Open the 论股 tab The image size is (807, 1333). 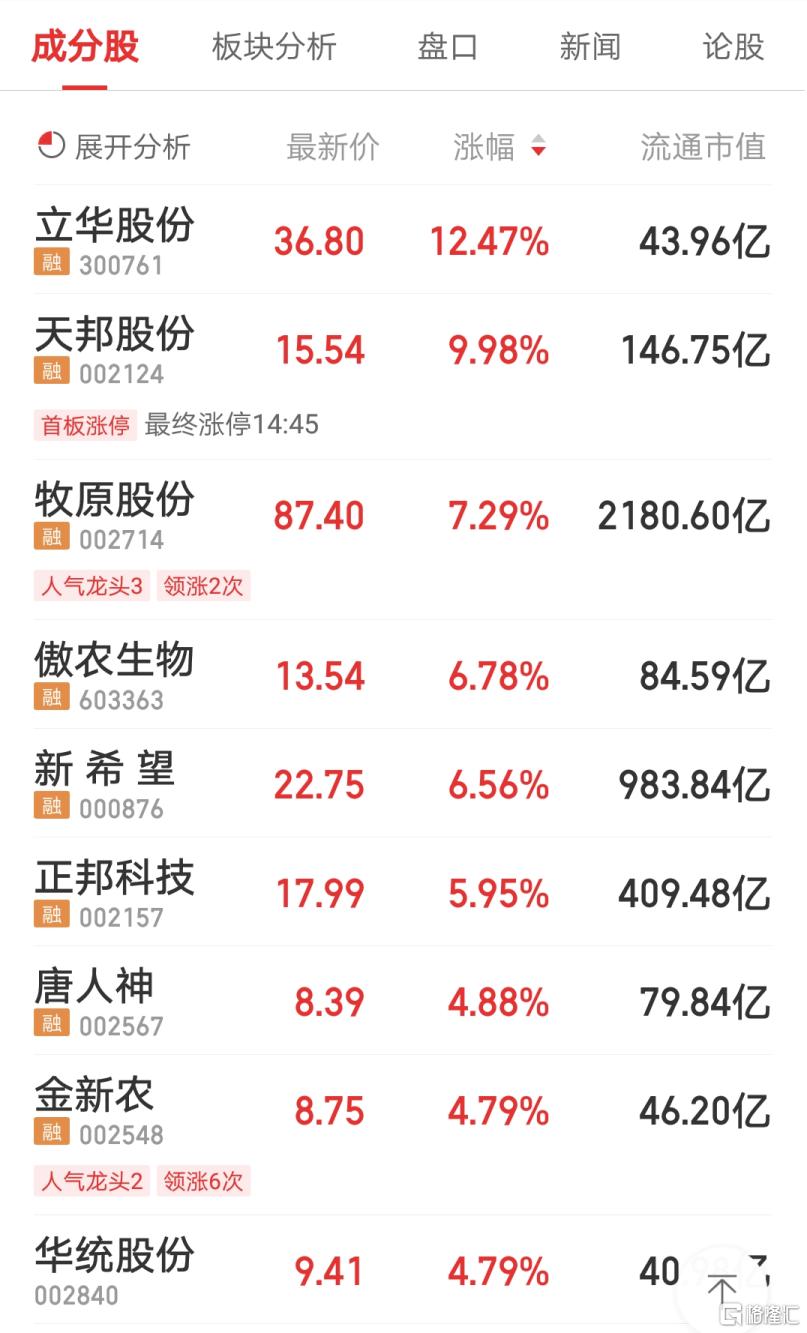(x=733, y=47)
